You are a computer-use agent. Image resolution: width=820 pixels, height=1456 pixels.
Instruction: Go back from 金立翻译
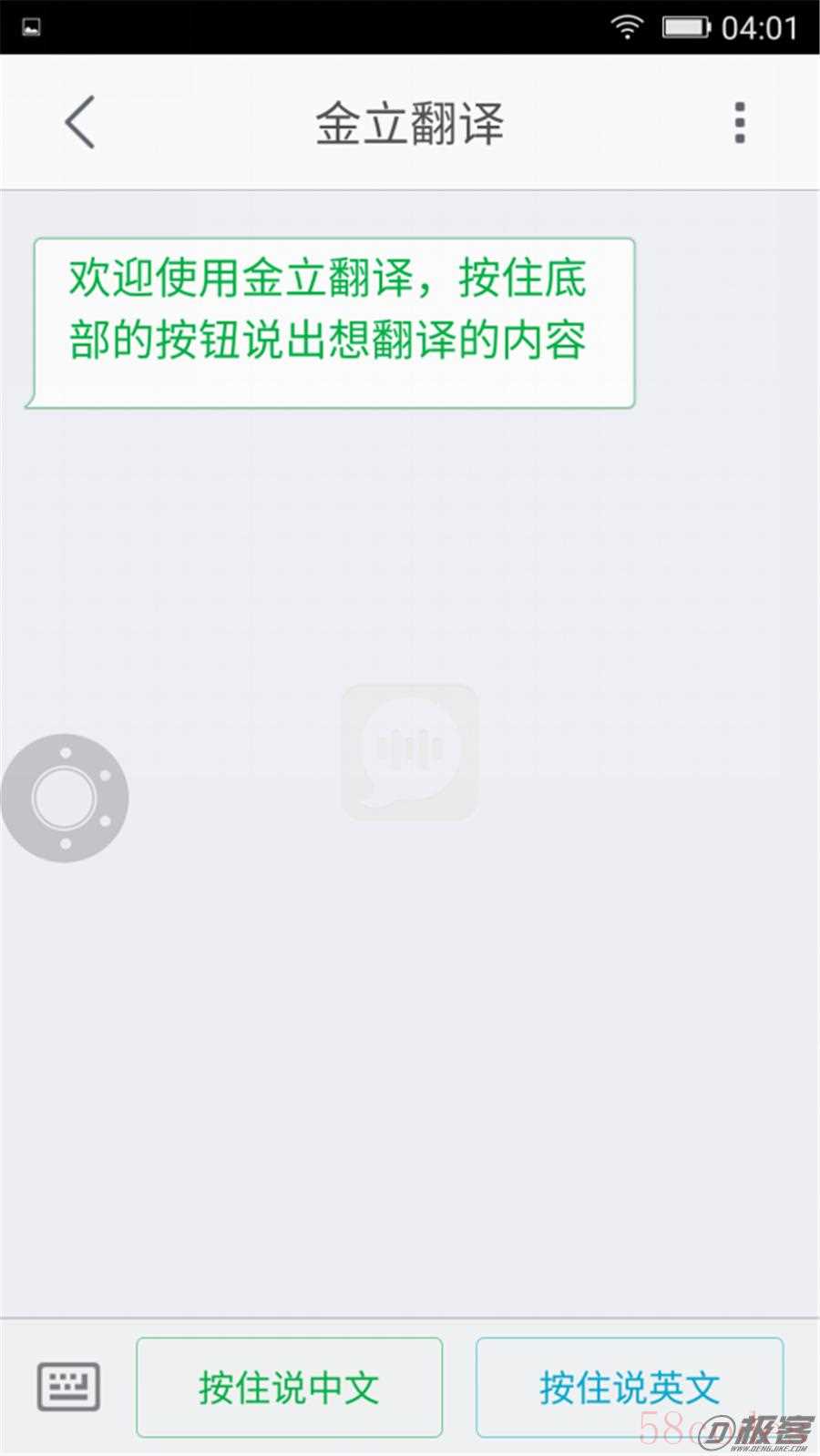(x=80, y=123)
